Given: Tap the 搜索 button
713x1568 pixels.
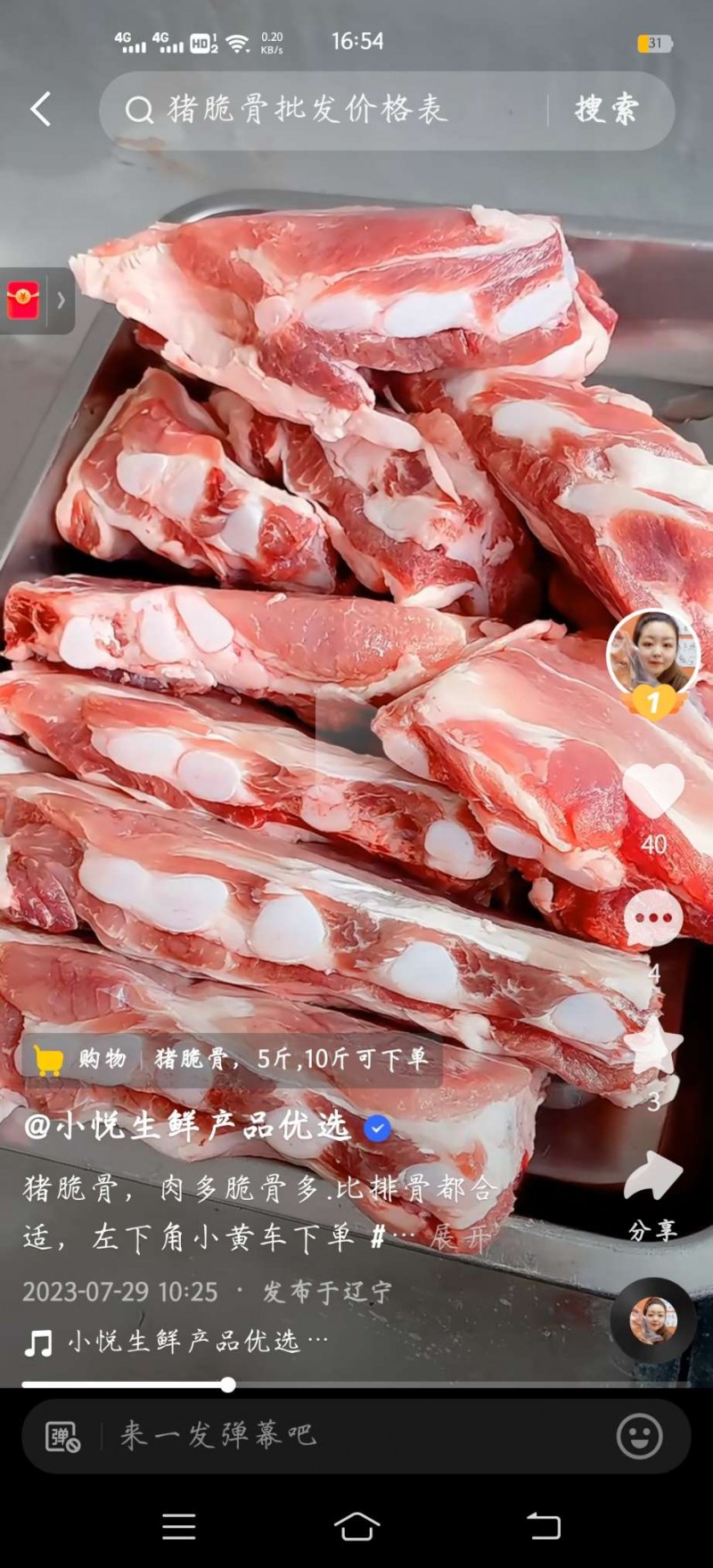Looking at the screenshot, I should click(x=607, y=111).
